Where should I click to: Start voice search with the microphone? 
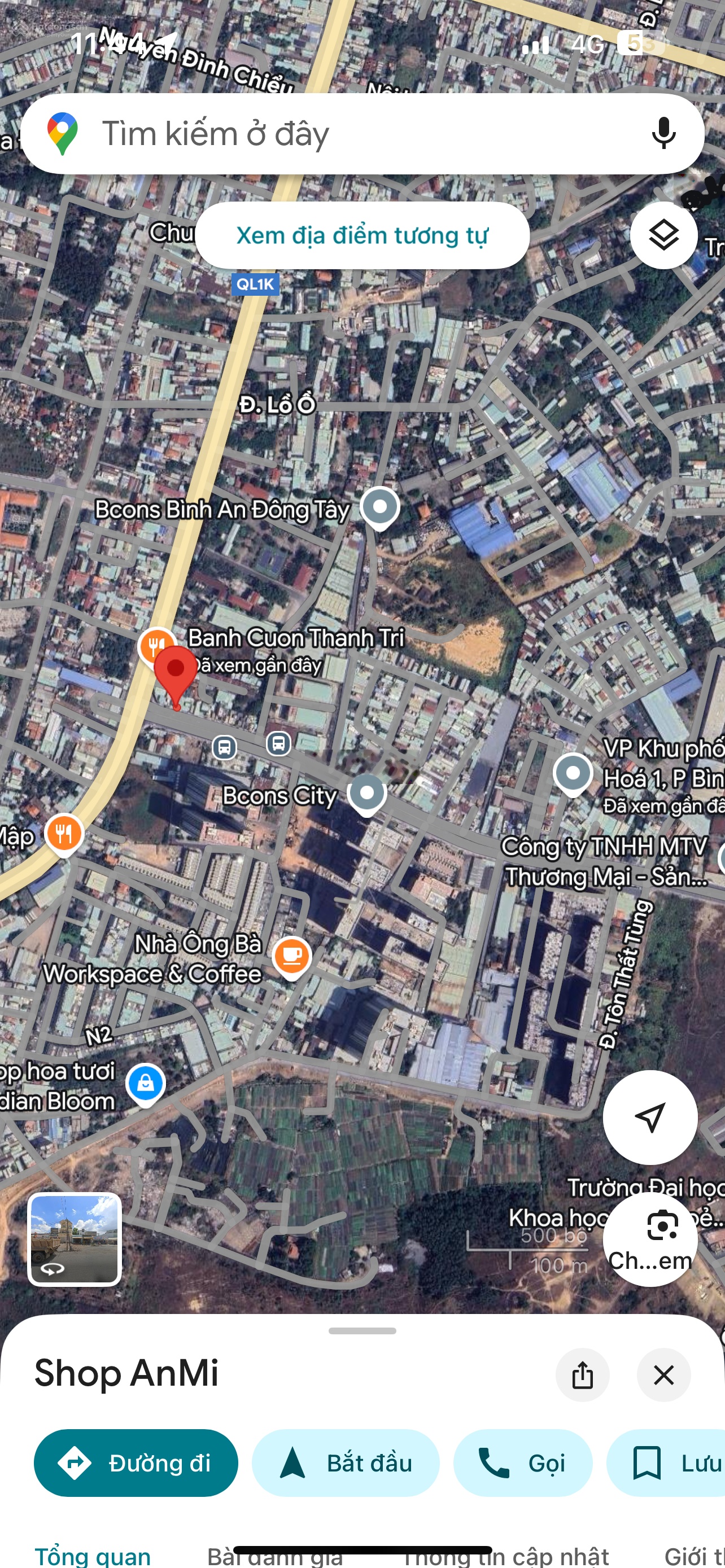(663, 133)
